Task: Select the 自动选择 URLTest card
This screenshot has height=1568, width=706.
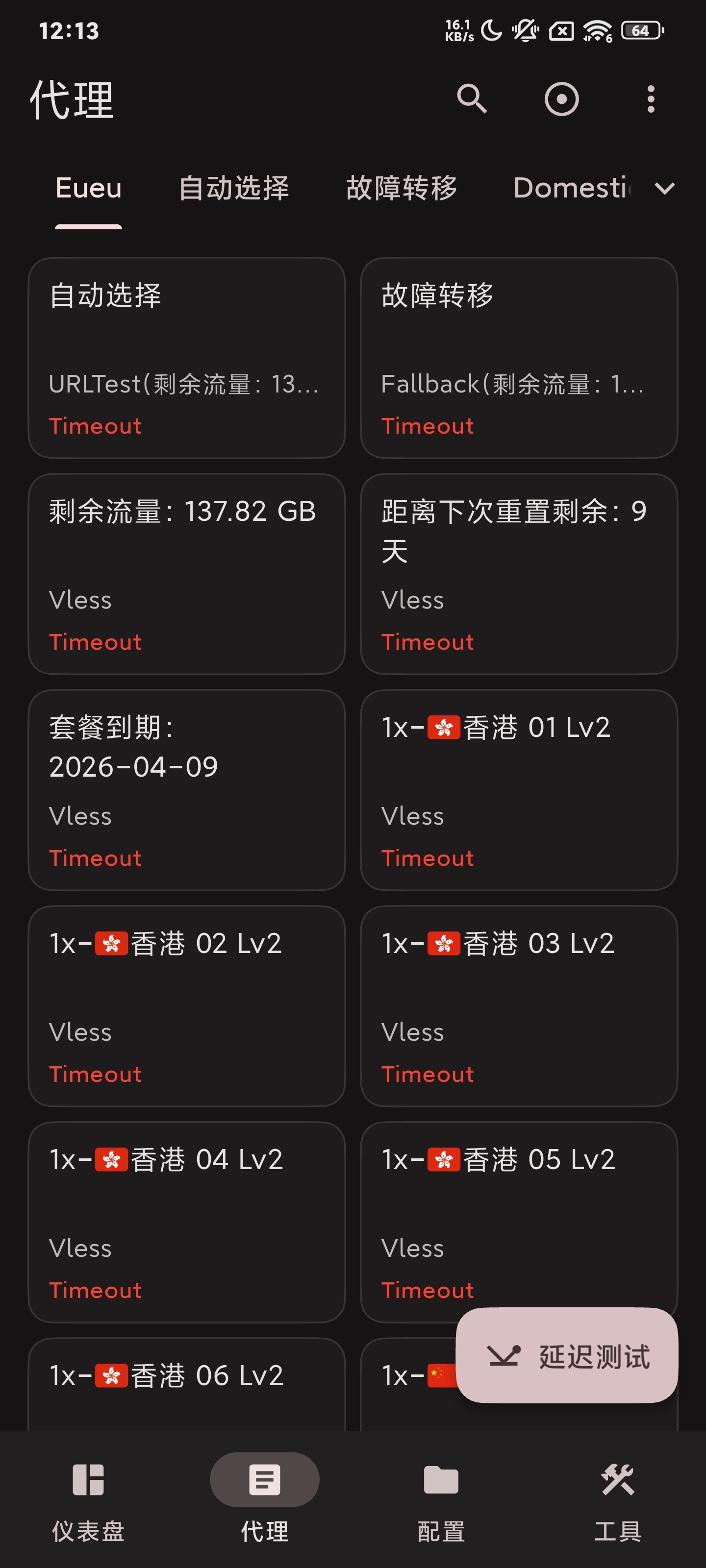Action: coord(186,357)
